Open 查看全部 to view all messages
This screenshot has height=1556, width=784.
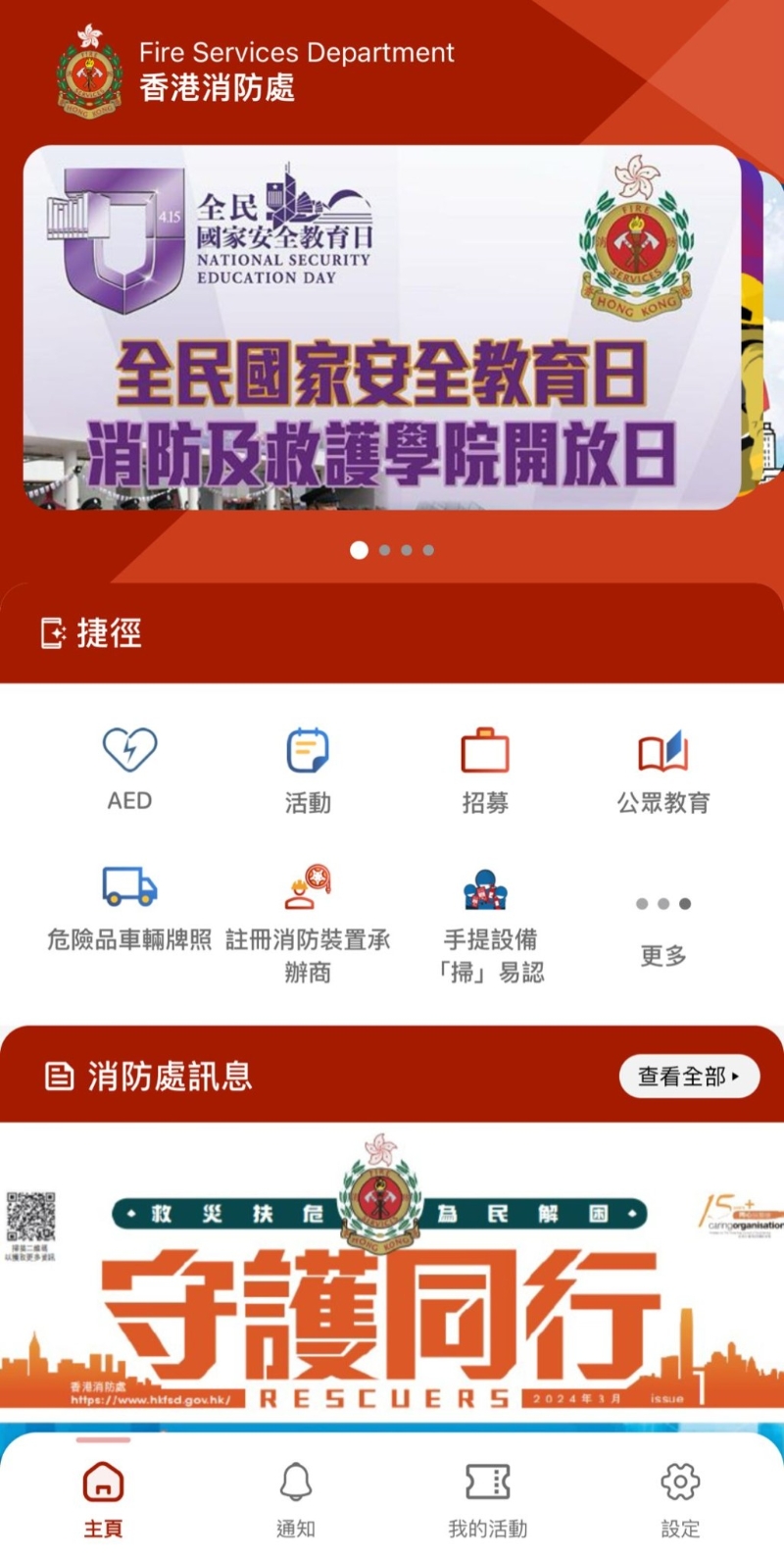[689, 1076]
